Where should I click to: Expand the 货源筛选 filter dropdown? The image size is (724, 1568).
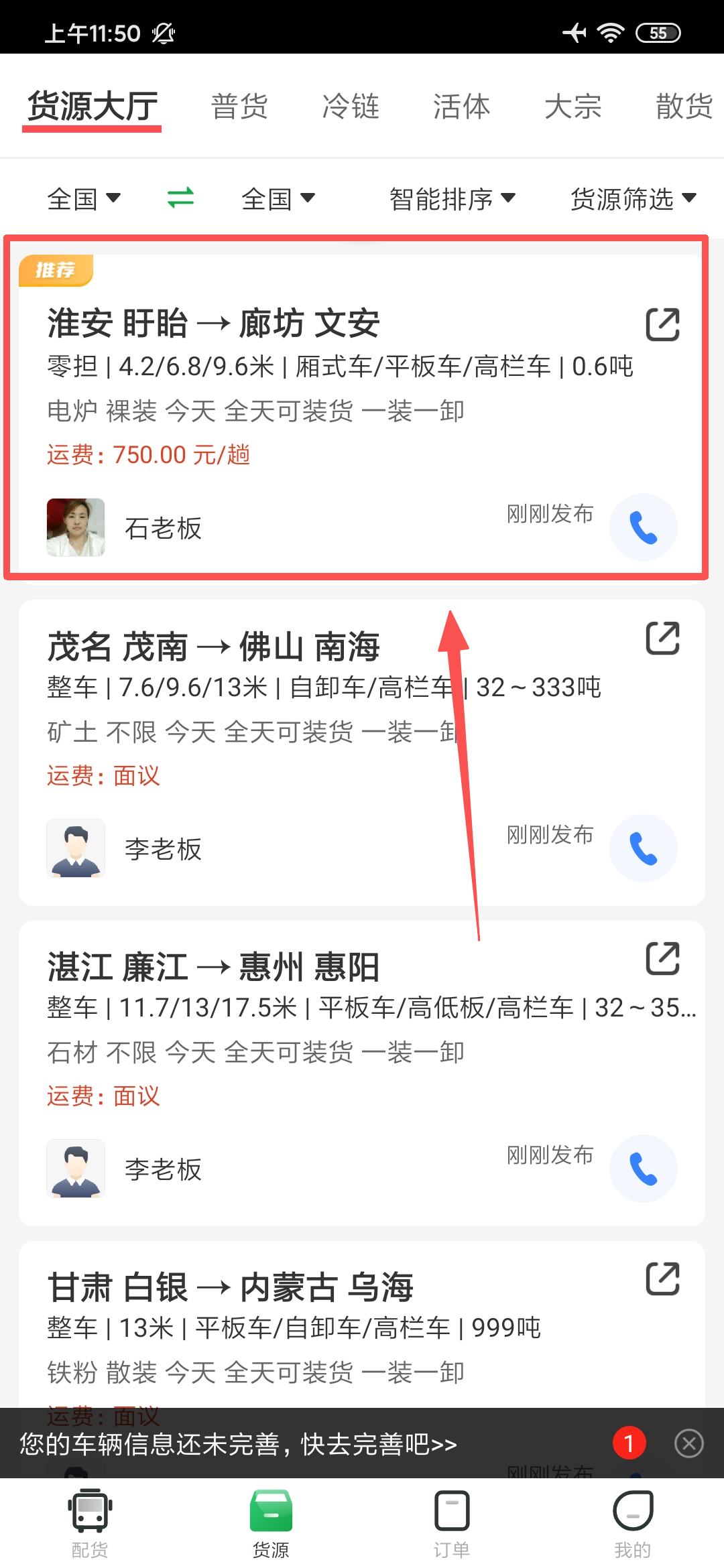tap(633, 199)
